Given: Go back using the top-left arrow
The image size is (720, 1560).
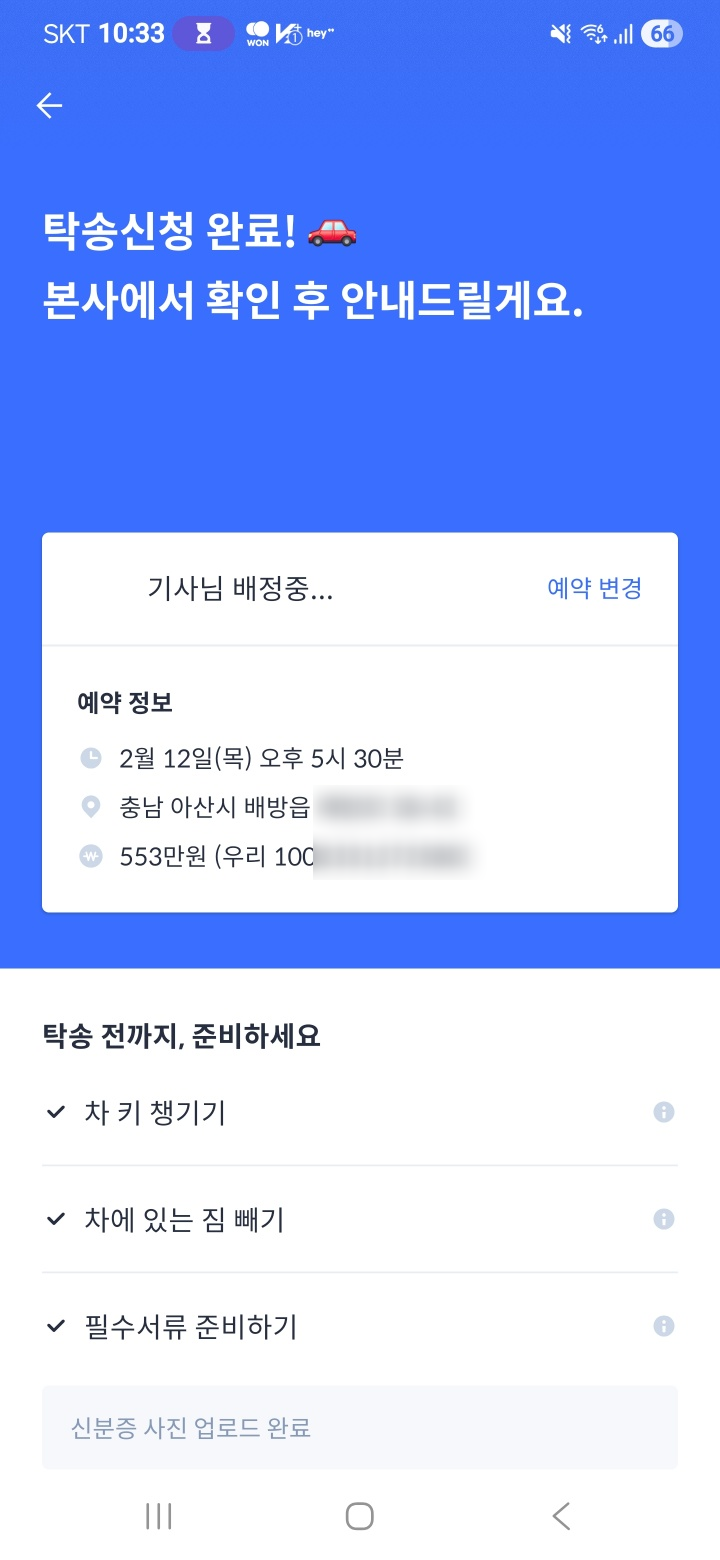Looking at the screenshot, I should coord(49,106).
